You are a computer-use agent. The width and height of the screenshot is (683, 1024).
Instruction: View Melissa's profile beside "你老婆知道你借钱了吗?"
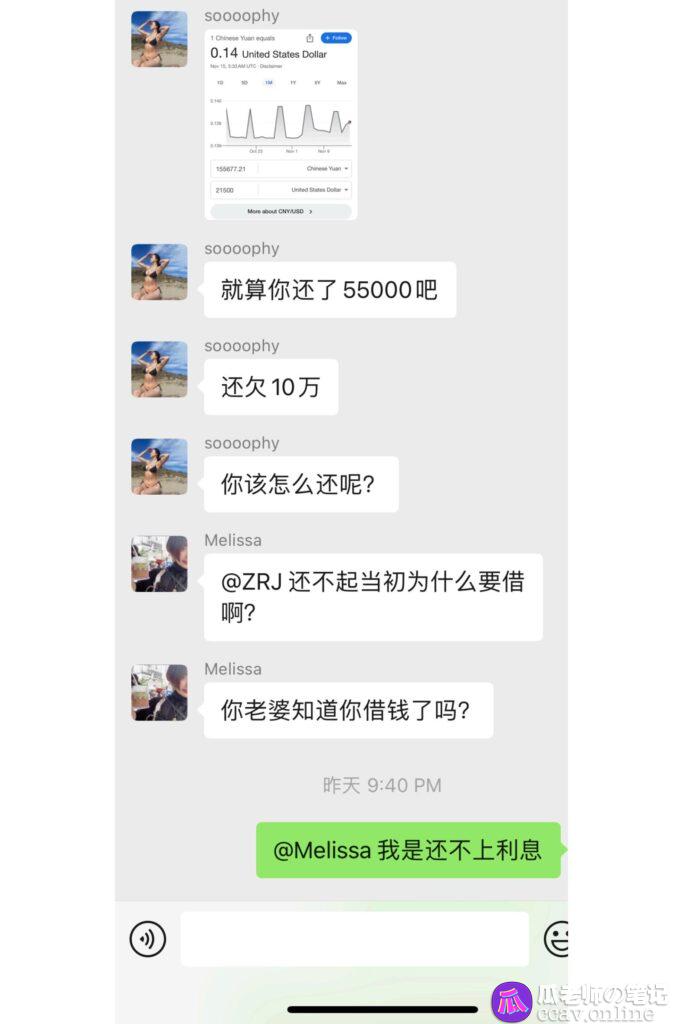[x=159, y=692]
